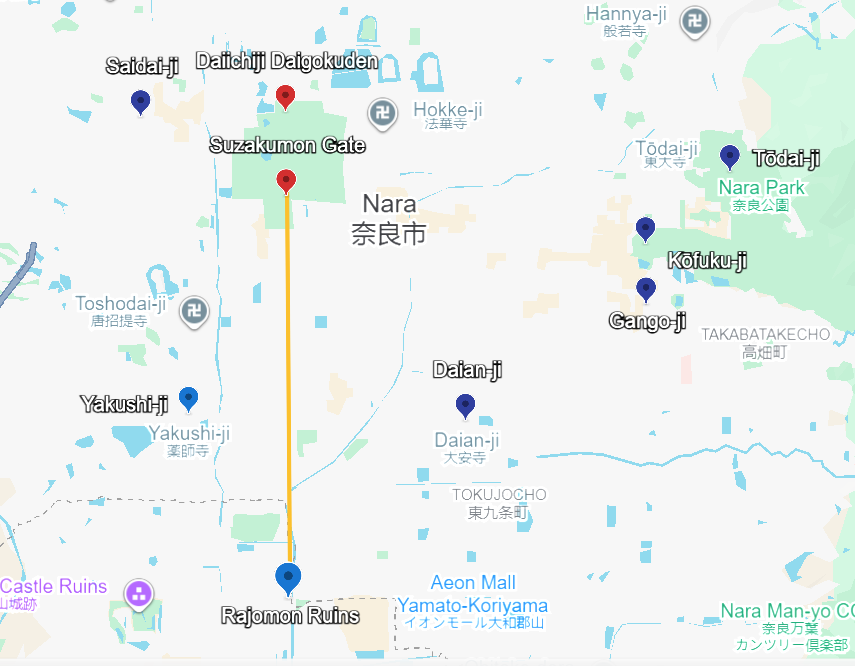Tap the Daian-ji blue marker
This screenshot has height=666, width=855.
[465, 405]
